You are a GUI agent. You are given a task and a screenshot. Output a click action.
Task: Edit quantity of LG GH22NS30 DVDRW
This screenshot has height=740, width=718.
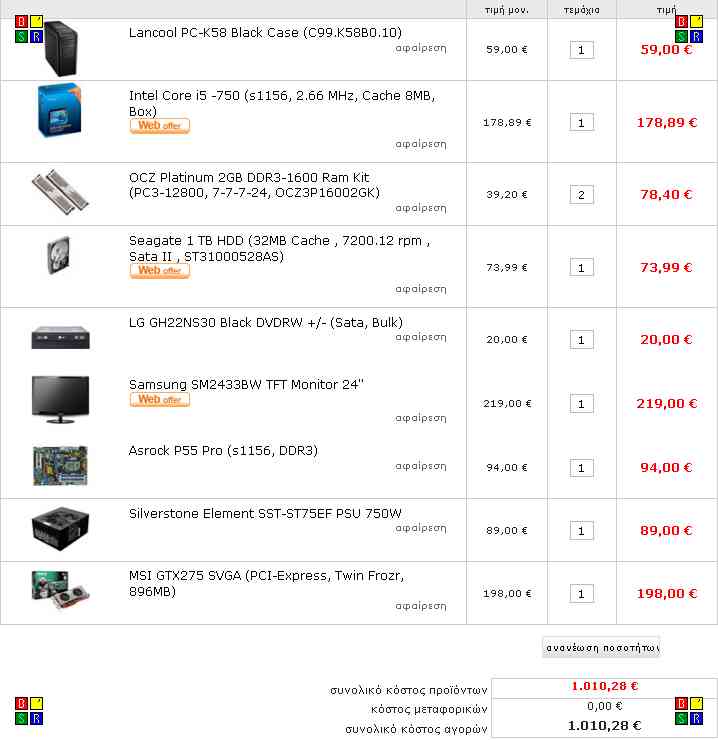point(581,340)
